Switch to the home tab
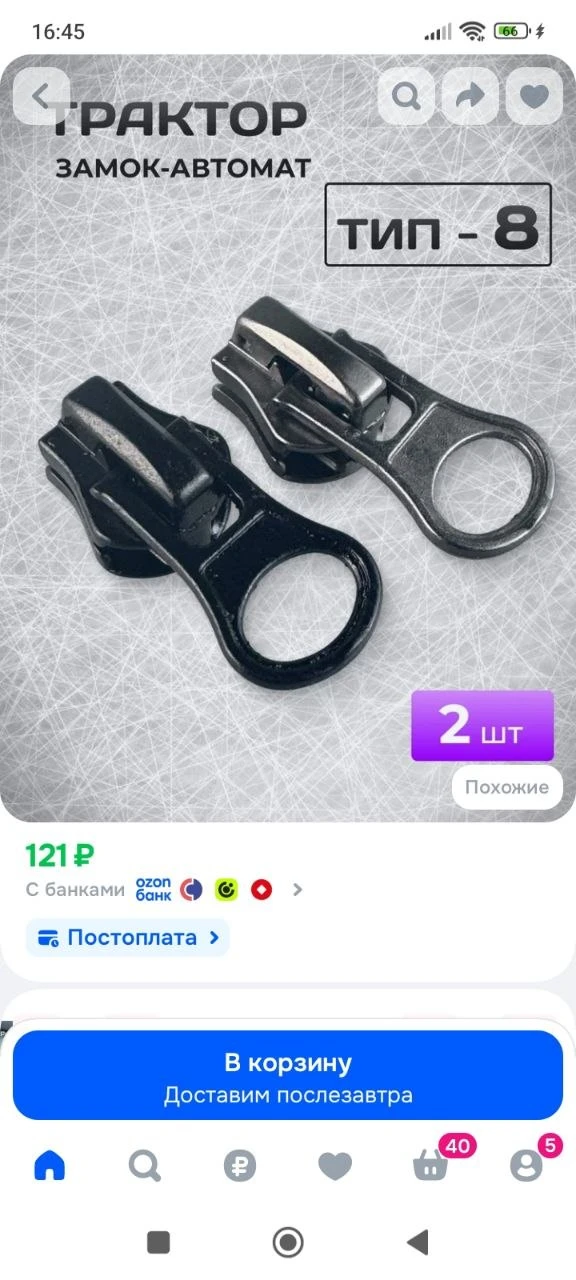The height and width of the screenshot is (1280, 576). (49, 1165)
